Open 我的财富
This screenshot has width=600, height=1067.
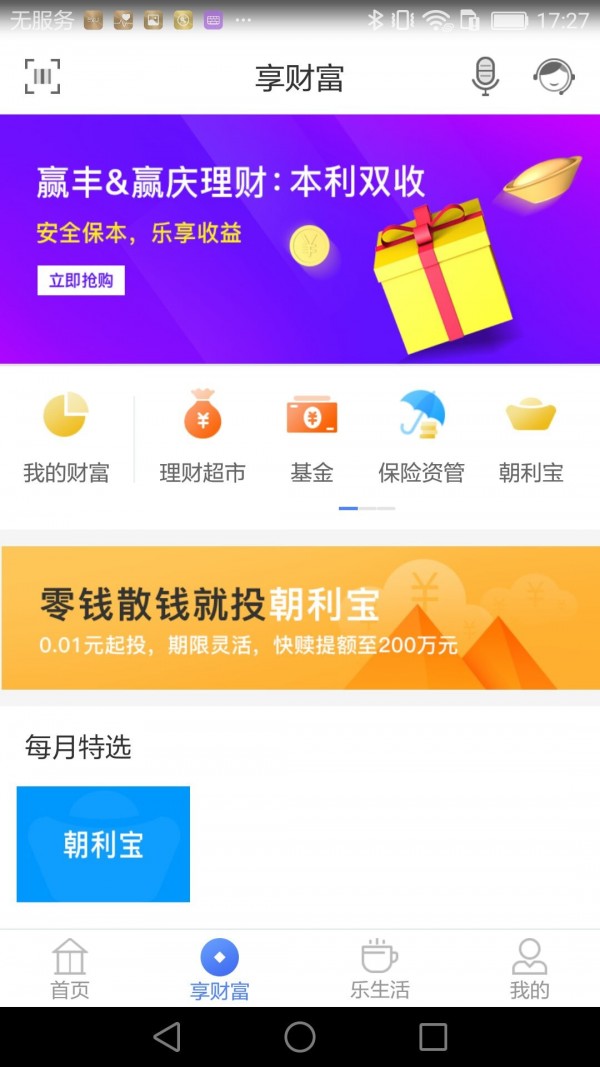66,437
